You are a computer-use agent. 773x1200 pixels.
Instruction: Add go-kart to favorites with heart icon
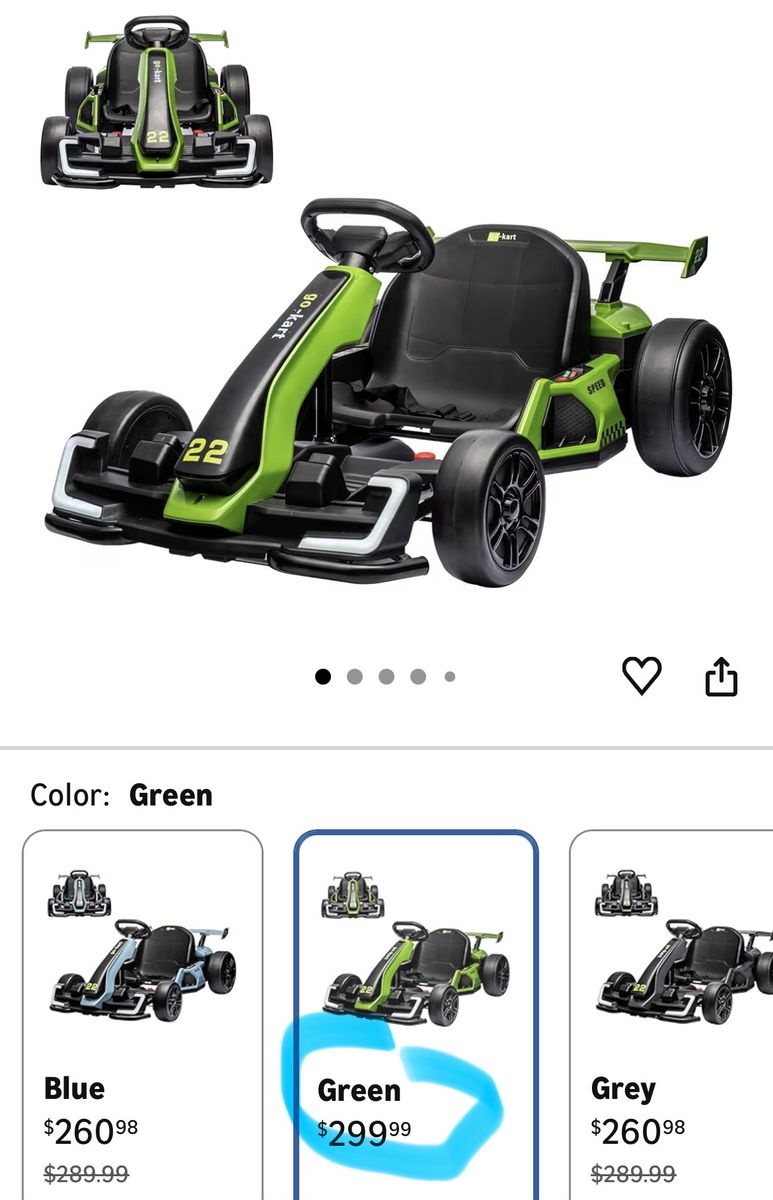click(x=641, y=677)
